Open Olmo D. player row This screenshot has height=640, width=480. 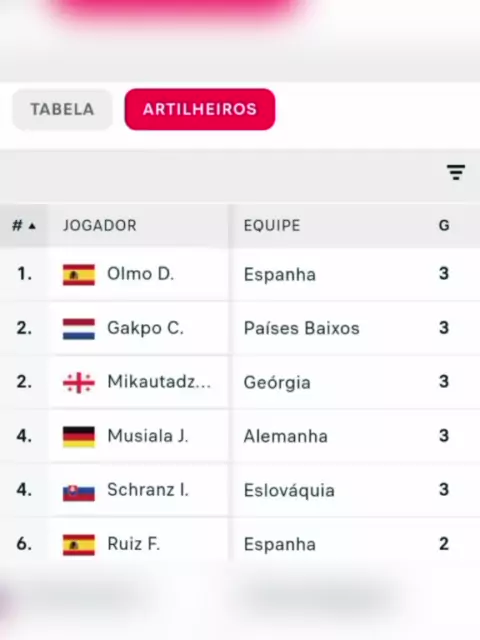(x=240, y=274)
